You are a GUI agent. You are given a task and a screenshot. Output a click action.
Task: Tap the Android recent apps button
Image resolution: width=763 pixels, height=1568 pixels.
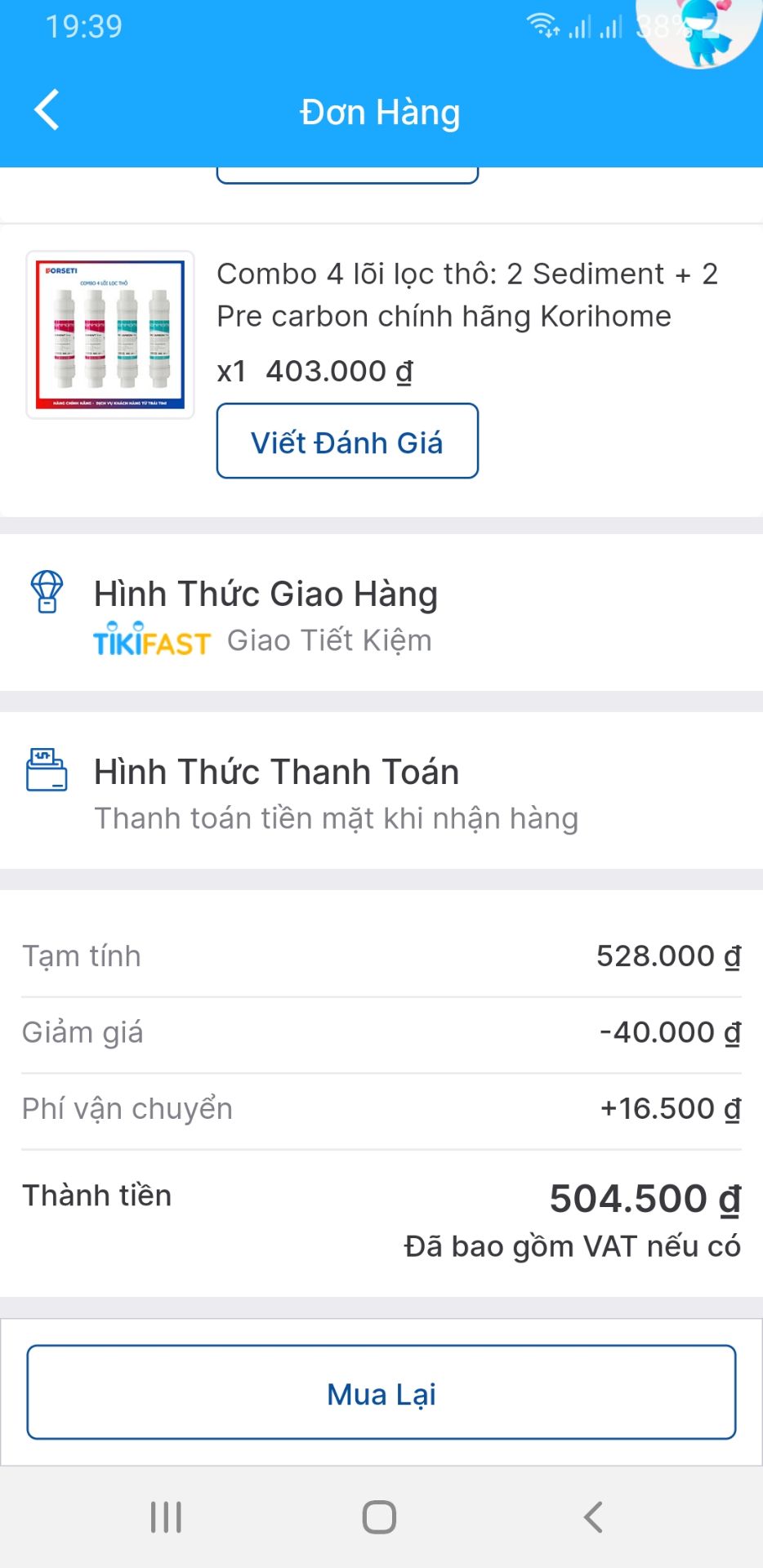165,1517
